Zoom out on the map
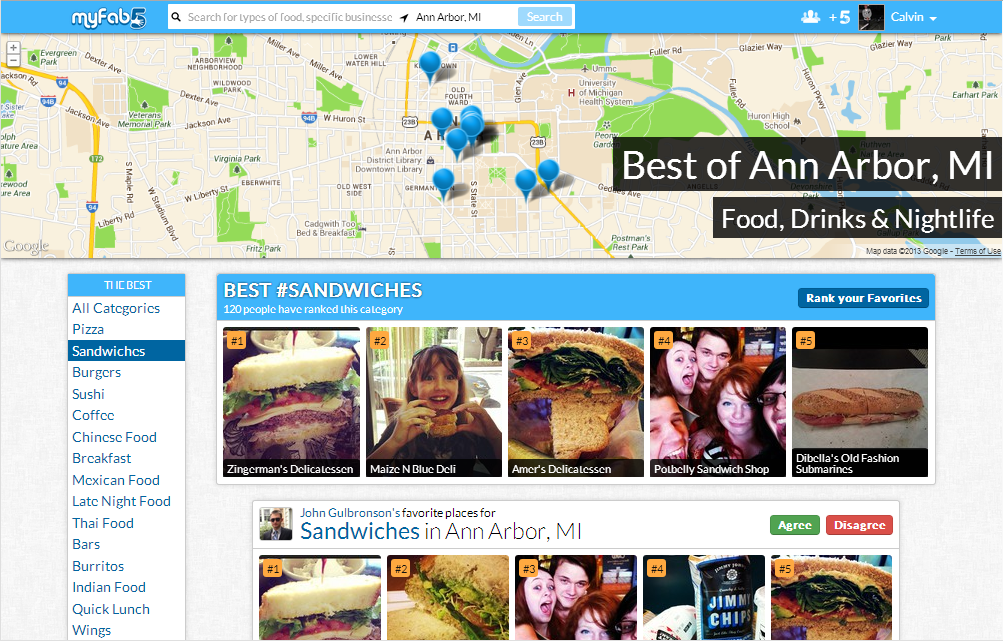The width and height of the screenshot is (1003, 641). [x=13, y=61]
